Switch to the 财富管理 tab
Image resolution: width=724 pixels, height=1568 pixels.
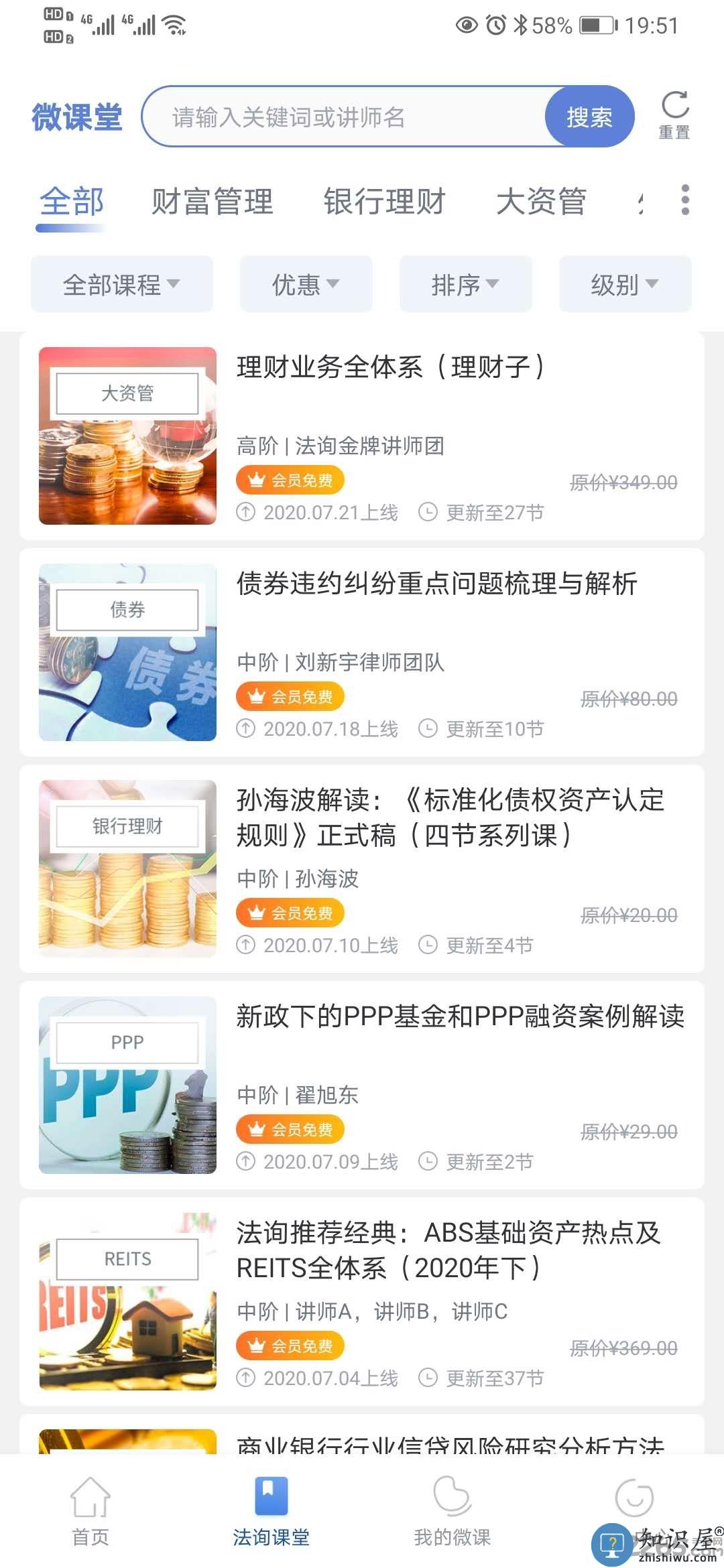tap(213, 202)
